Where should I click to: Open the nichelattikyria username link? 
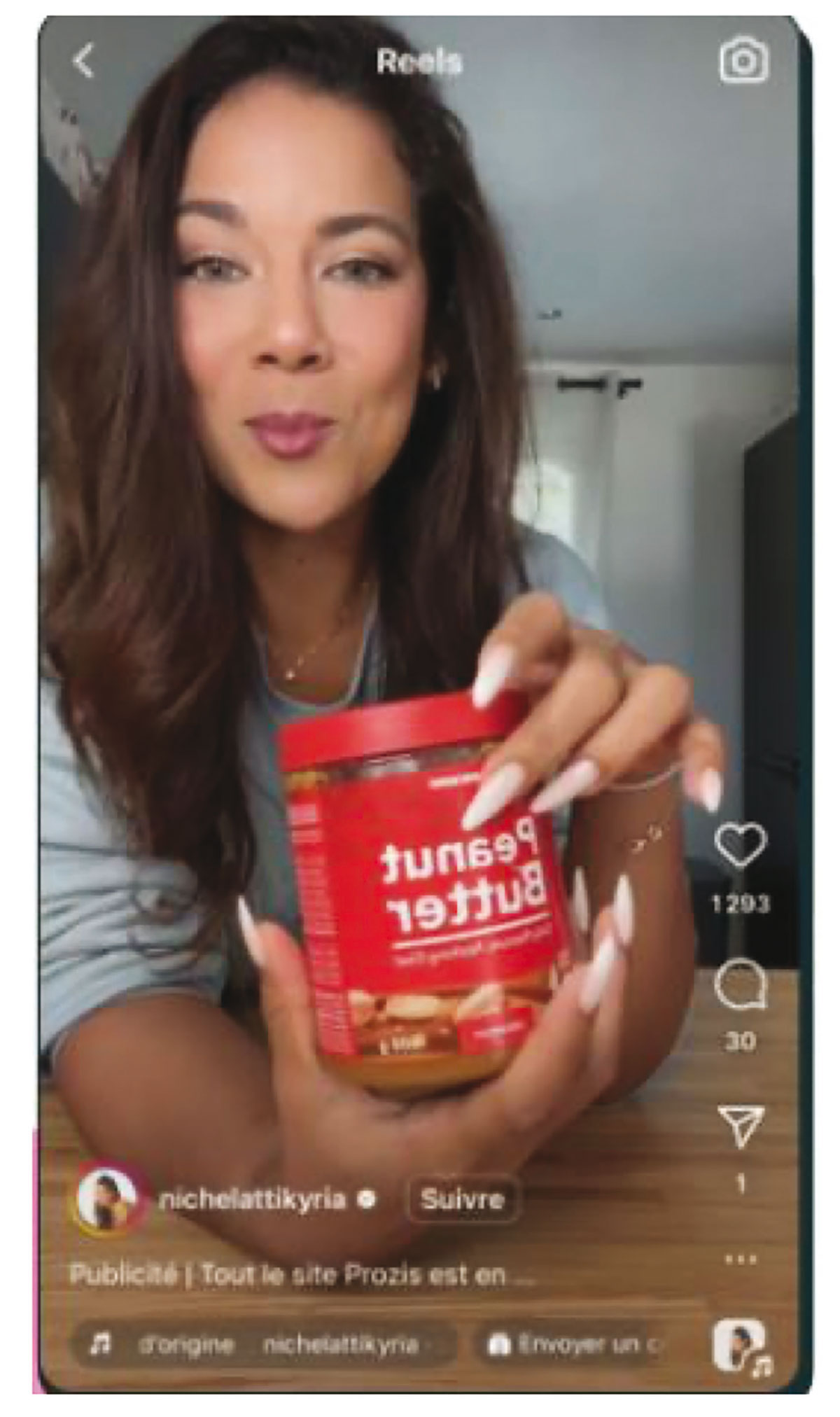click(x=252, y=1199)
